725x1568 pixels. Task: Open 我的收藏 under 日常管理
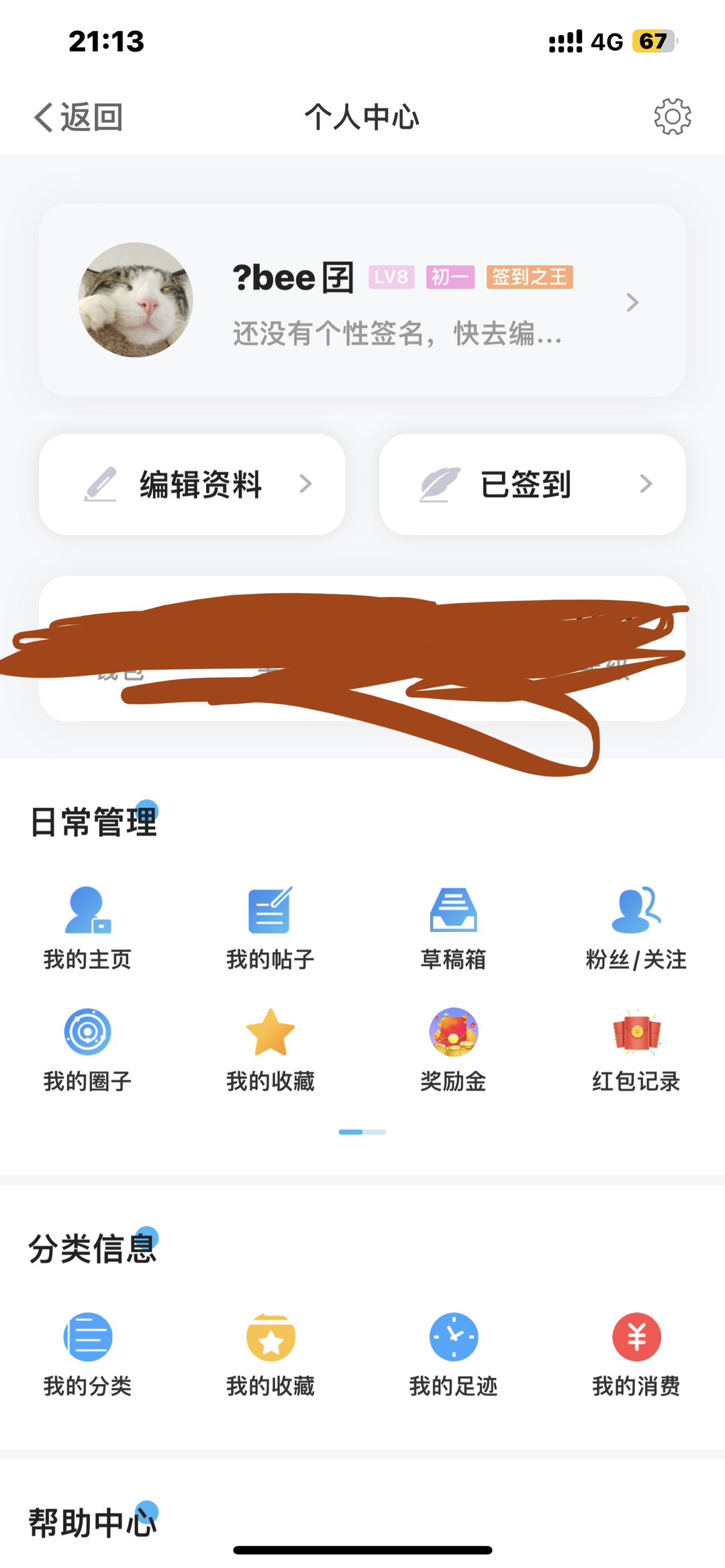point(270,1049)
